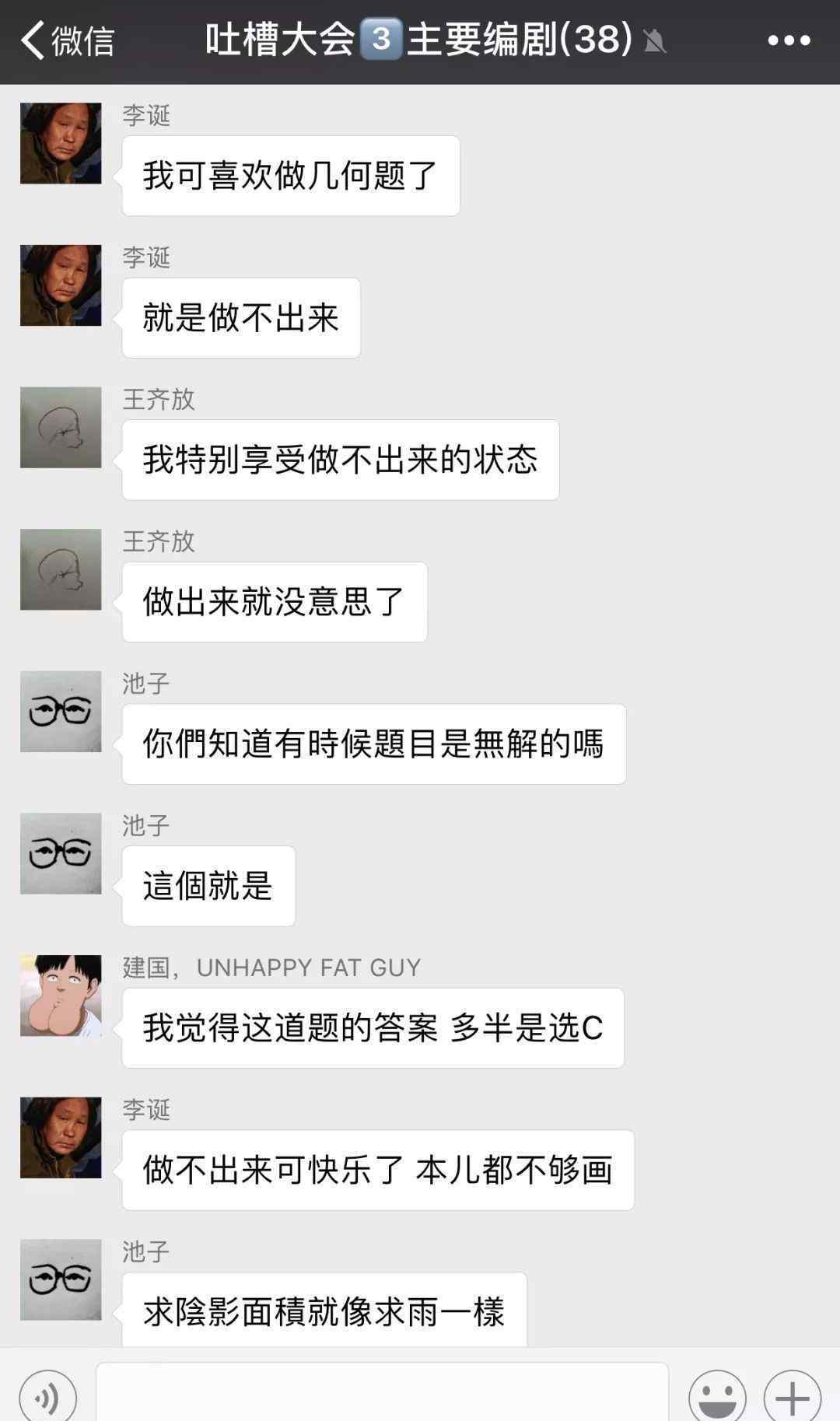The height and width of the screenshot is (1421, 840).
Task: Open group chat info via three-dot menu
Action: [x=789, y=40]
